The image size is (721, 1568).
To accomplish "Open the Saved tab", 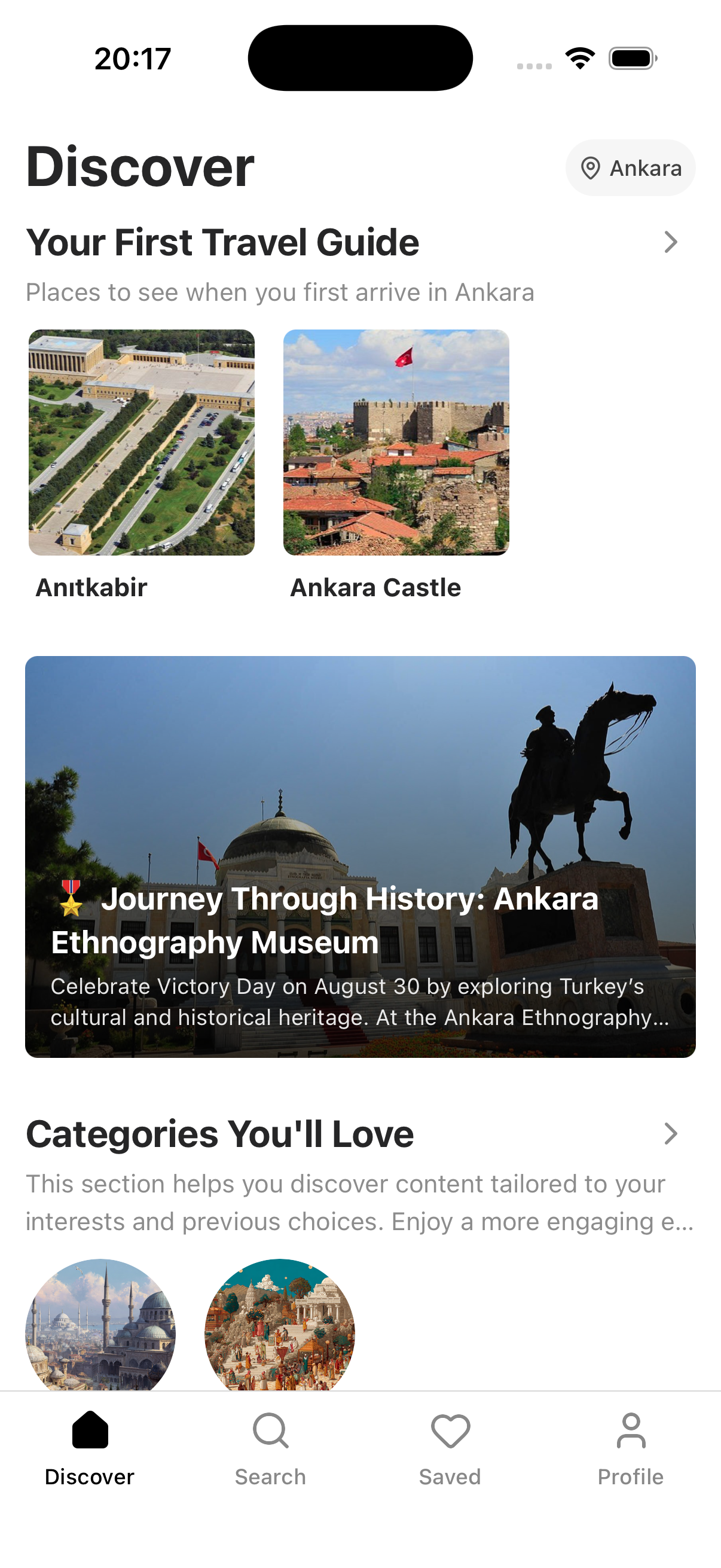I will point(450,1447).
